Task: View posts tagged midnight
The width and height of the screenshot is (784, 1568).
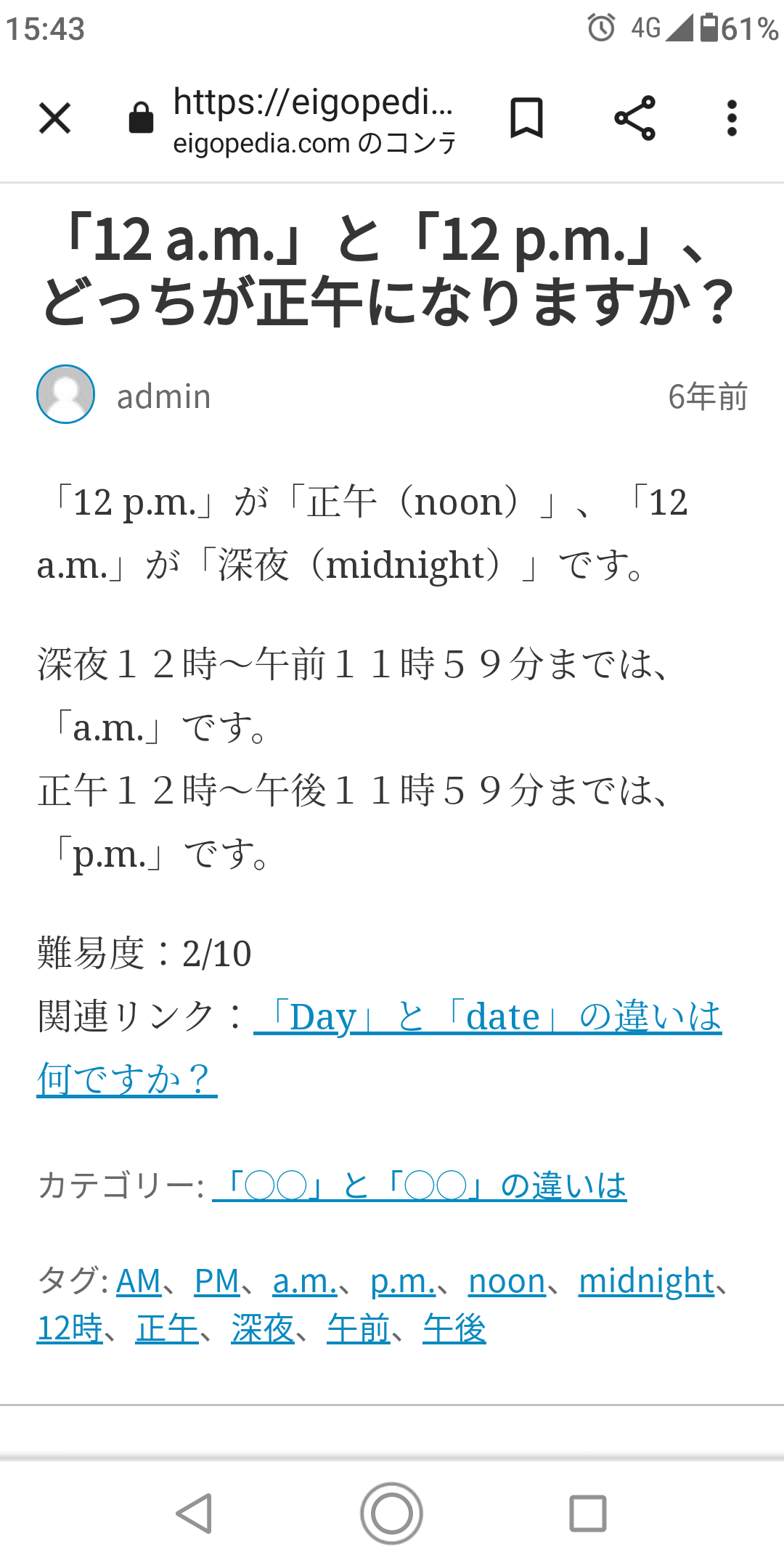Action: (646, 1281)
